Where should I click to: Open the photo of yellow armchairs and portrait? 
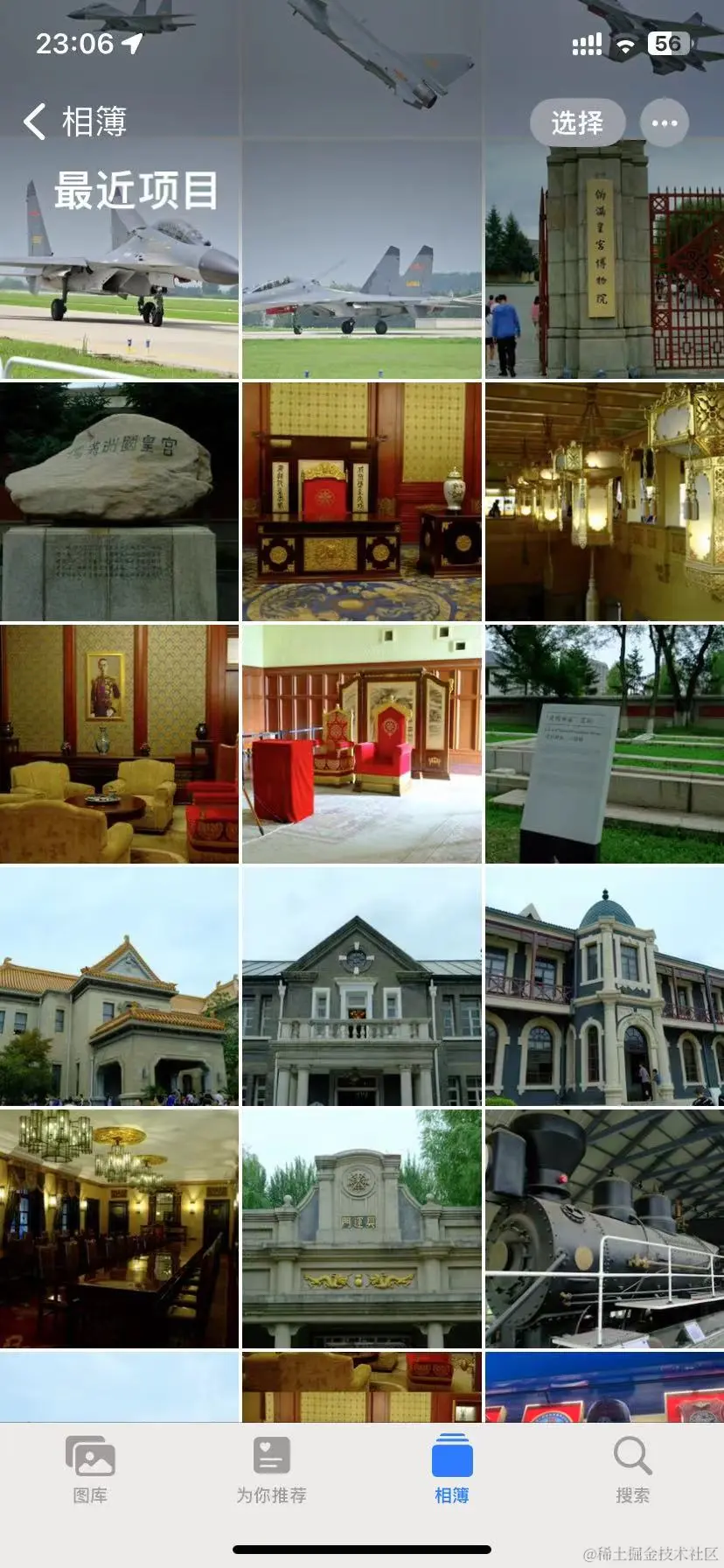[x=119, y=744]
